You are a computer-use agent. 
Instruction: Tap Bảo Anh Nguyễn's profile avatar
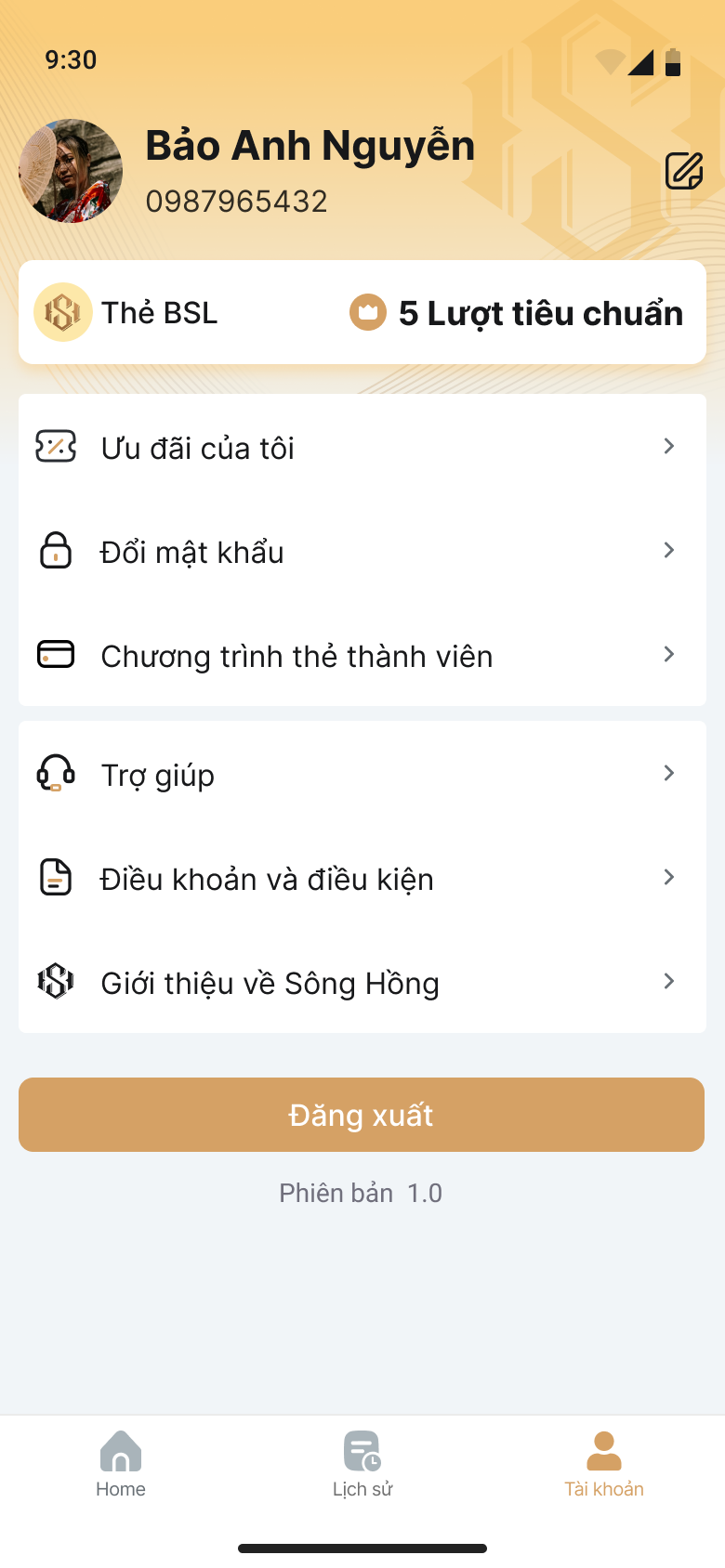pos(71,171)
